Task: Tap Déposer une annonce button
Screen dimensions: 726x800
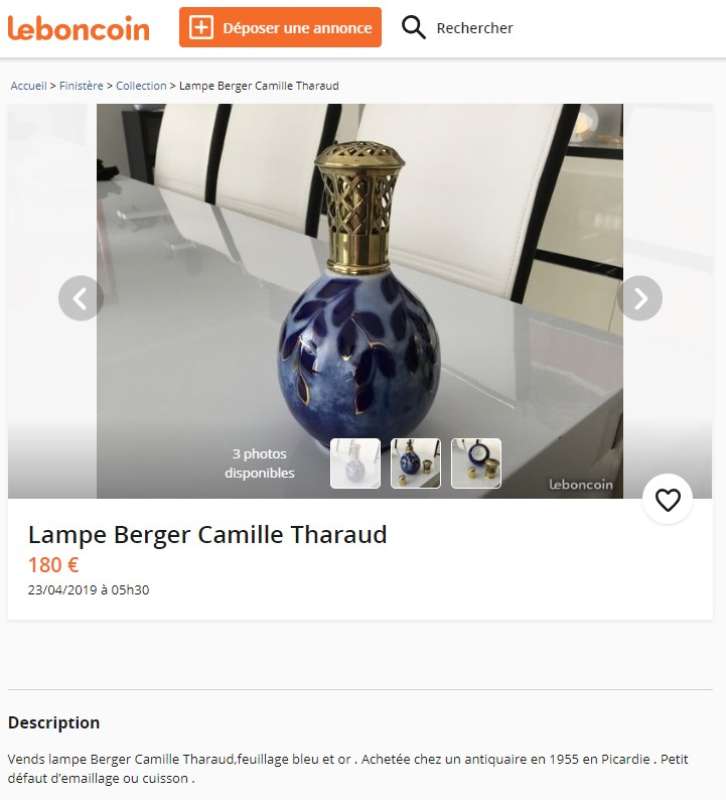Action: pyautogui.click(x=280, y=28)
